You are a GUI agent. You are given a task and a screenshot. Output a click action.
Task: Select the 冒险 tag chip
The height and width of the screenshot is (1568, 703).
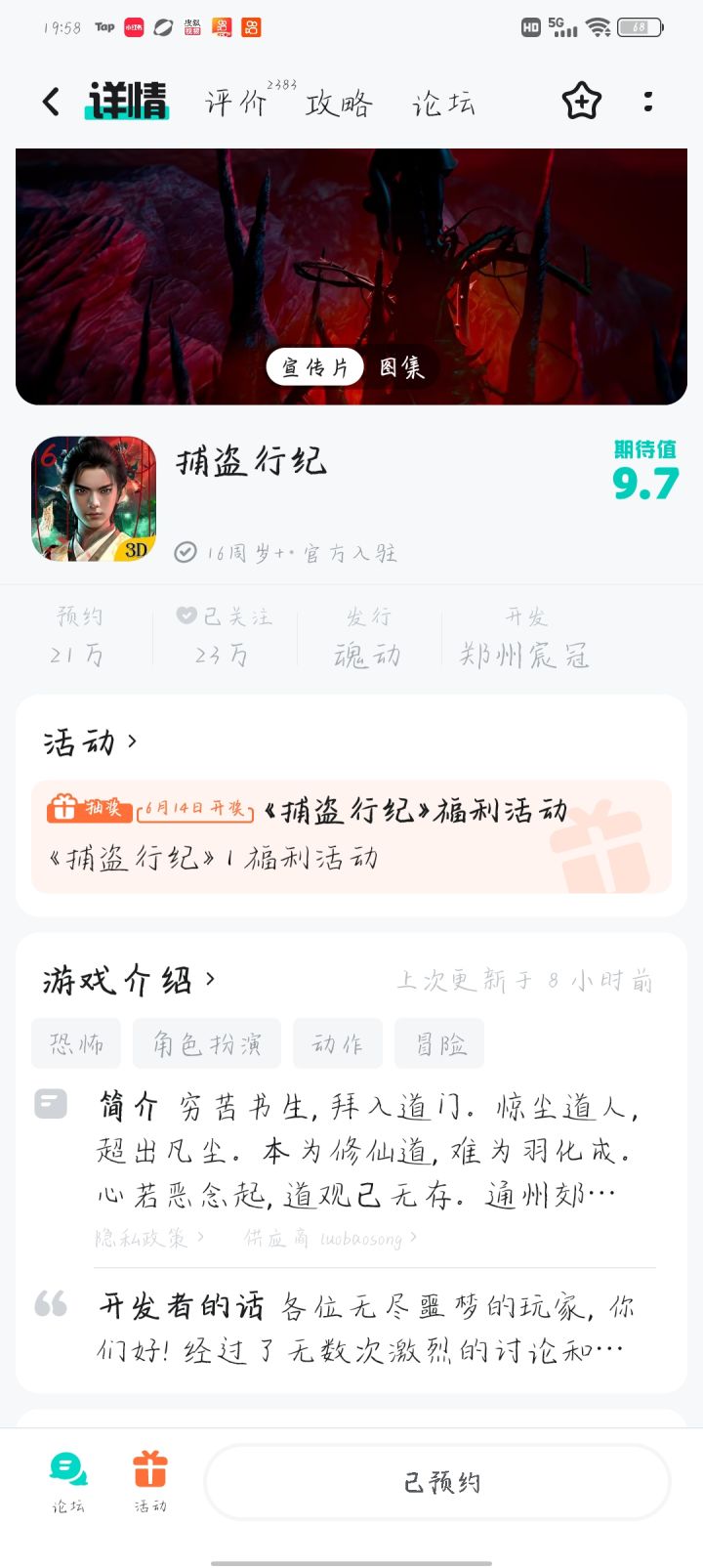(x=439, y=1044)
